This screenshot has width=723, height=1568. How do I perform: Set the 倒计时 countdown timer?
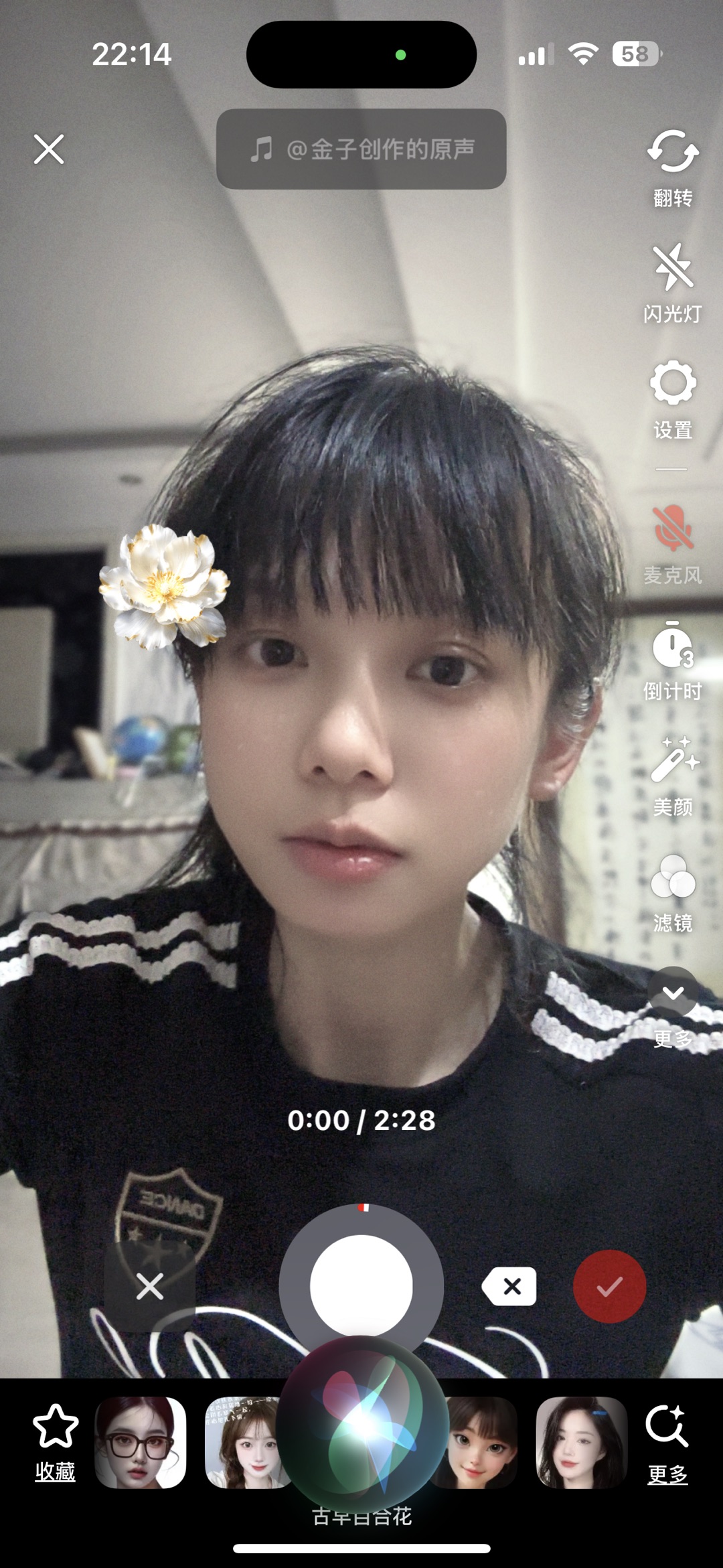click(x=672, y=660)
